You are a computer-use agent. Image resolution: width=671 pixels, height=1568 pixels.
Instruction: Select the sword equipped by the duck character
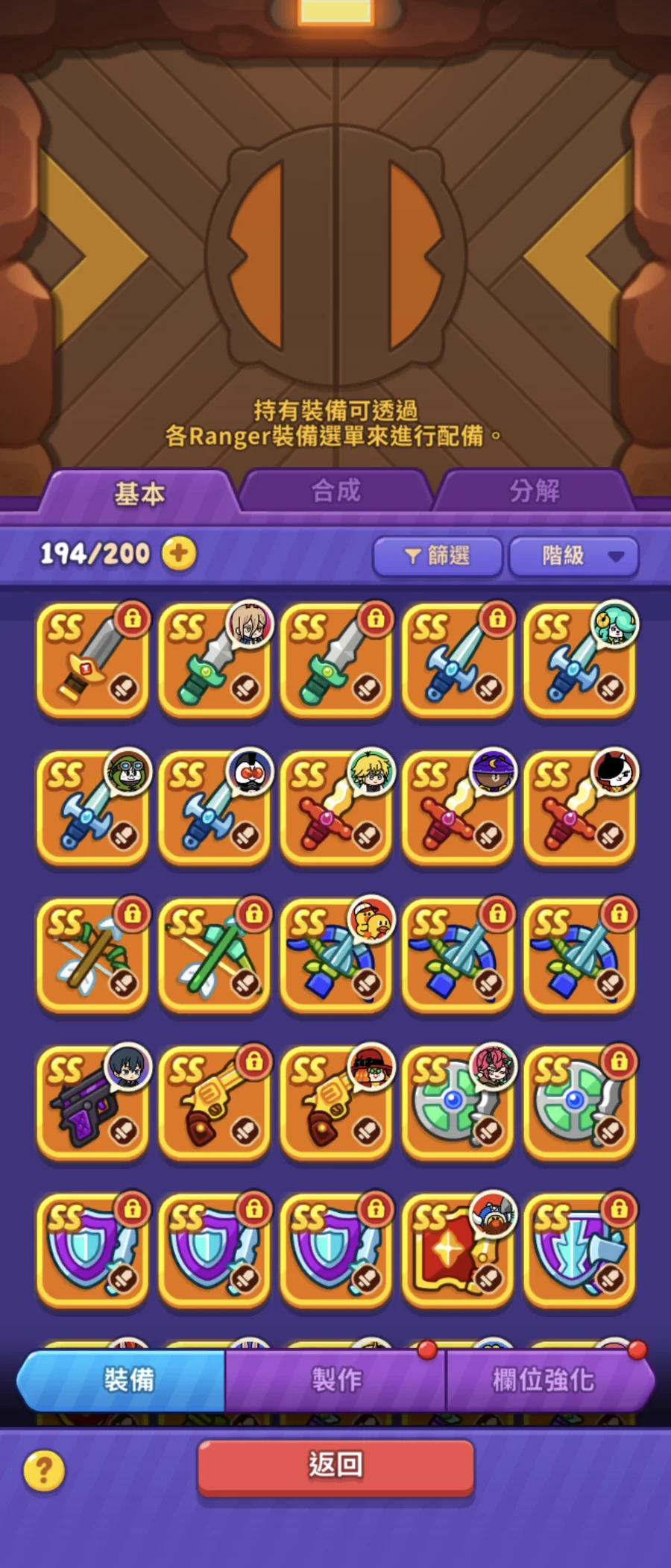point(335,956)
